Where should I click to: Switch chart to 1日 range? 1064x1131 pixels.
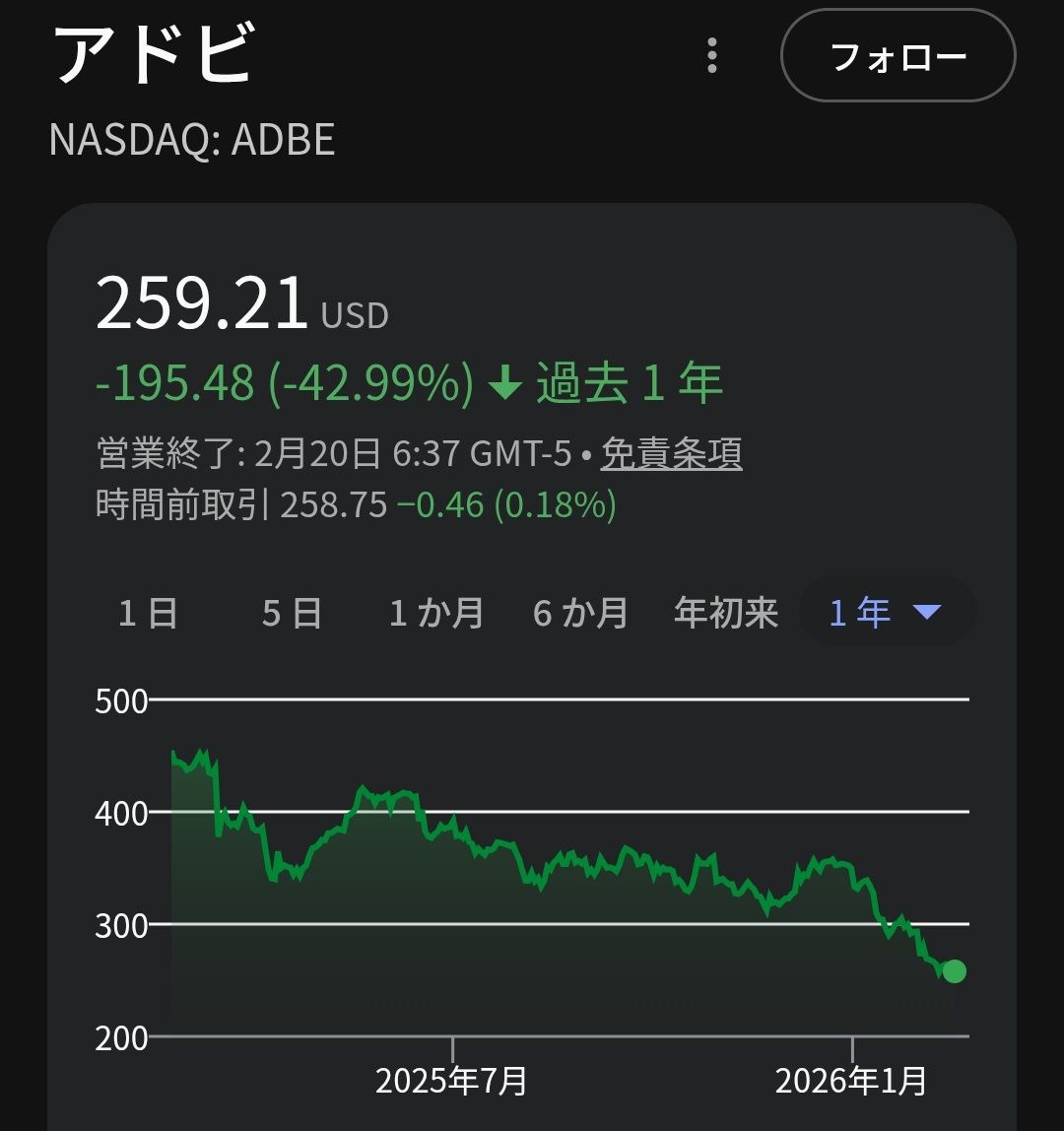[148, 613]
